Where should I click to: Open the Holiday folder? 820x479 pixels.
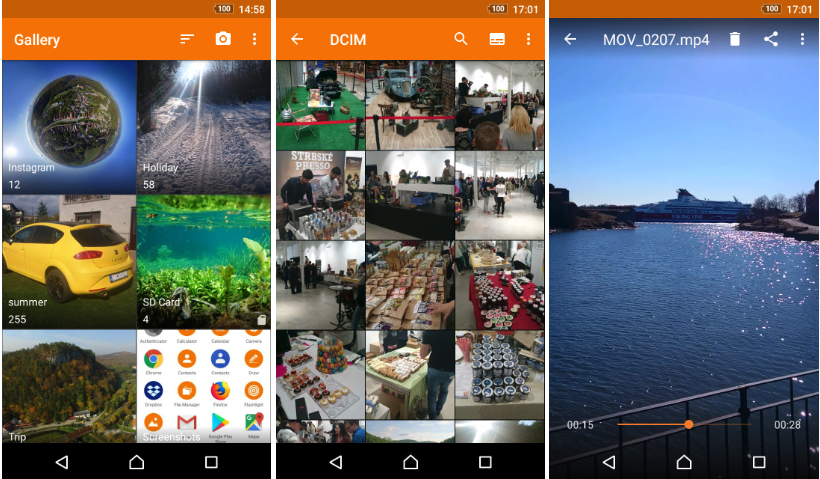pyautogui.click(x=203, y=126)
